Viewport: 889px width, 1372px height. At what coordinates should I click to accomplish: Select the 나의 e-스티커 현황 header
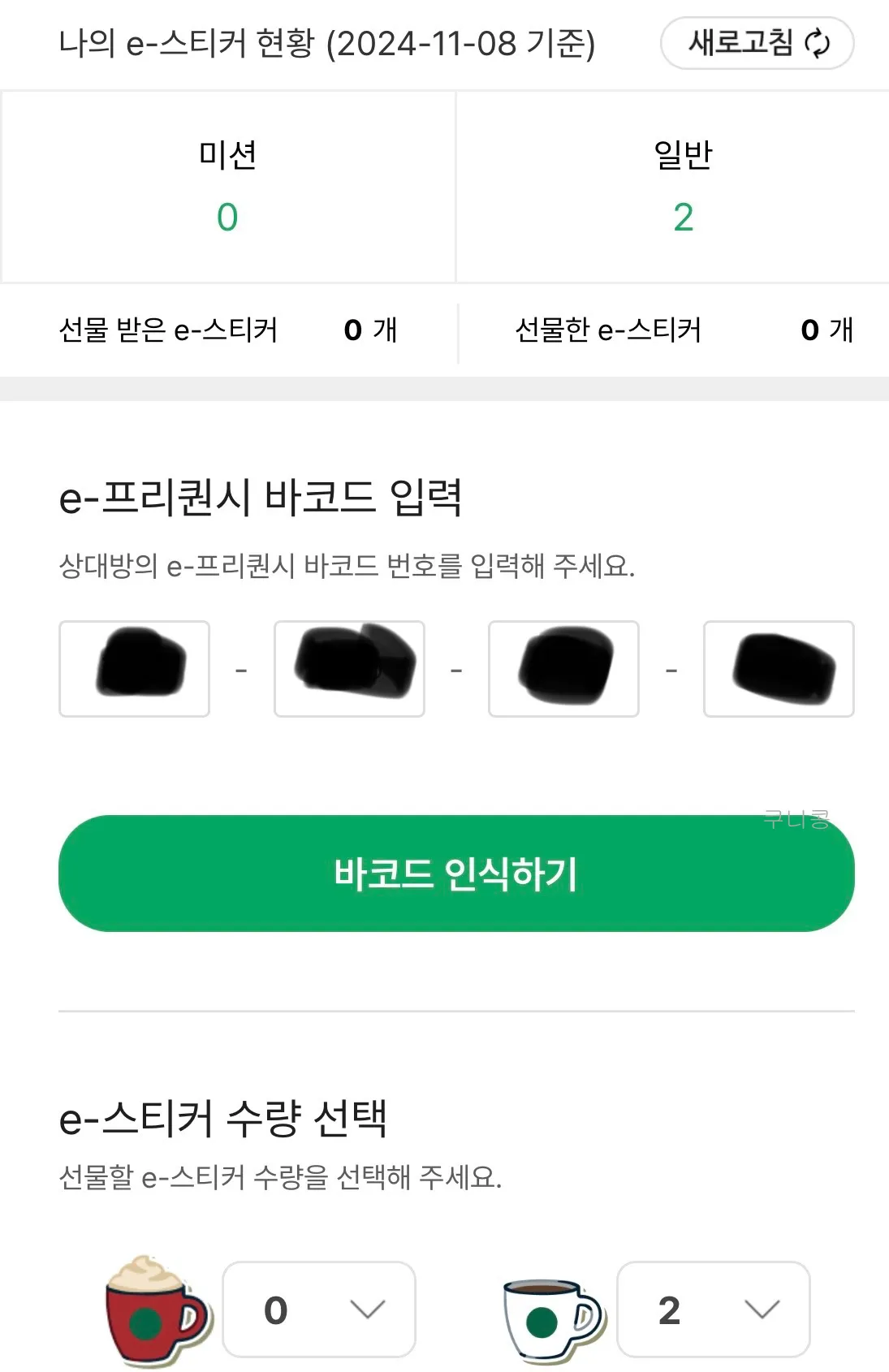(329, 45)
